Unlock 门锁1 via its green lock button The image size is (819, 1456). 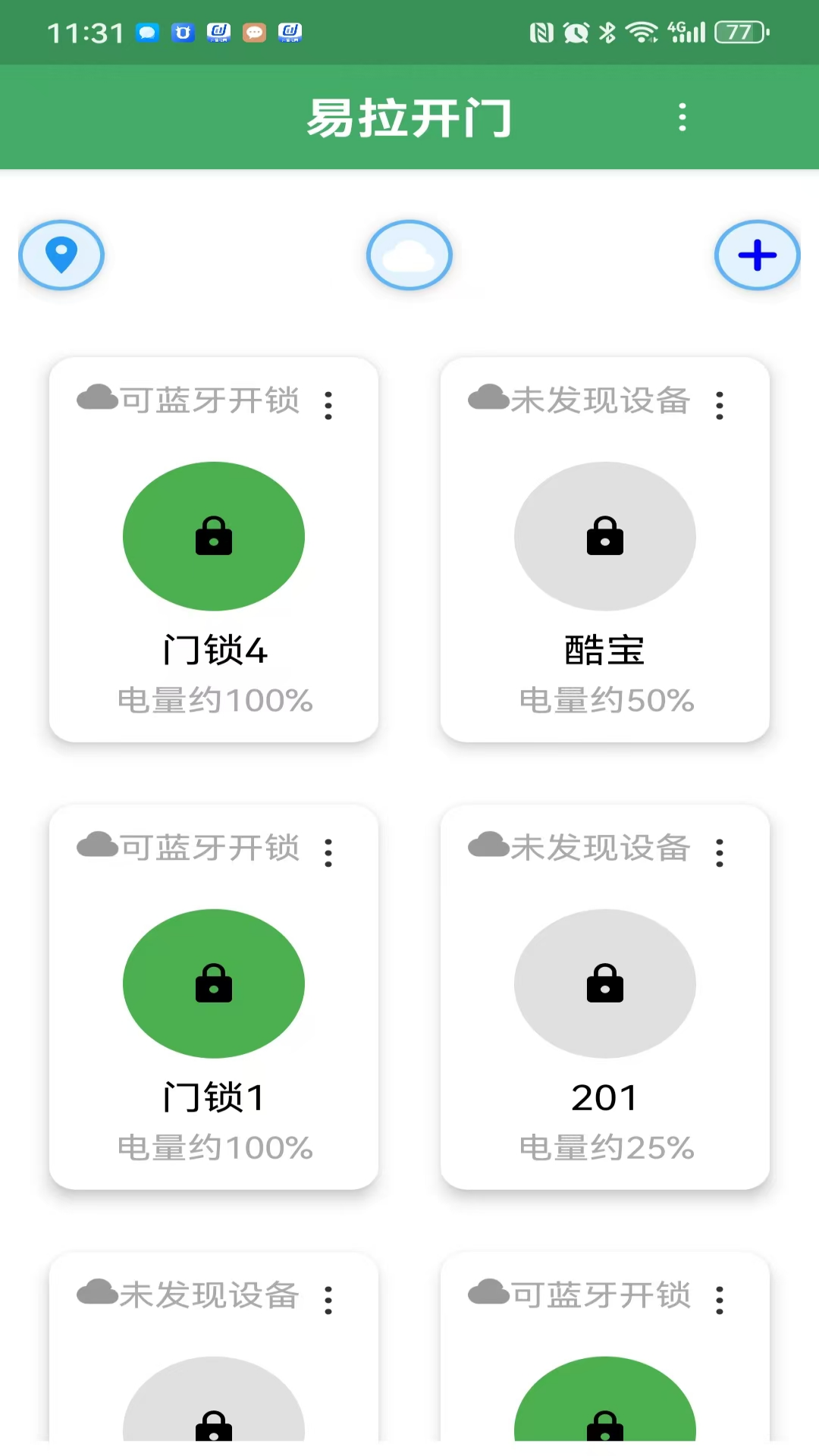pos(215,984)
